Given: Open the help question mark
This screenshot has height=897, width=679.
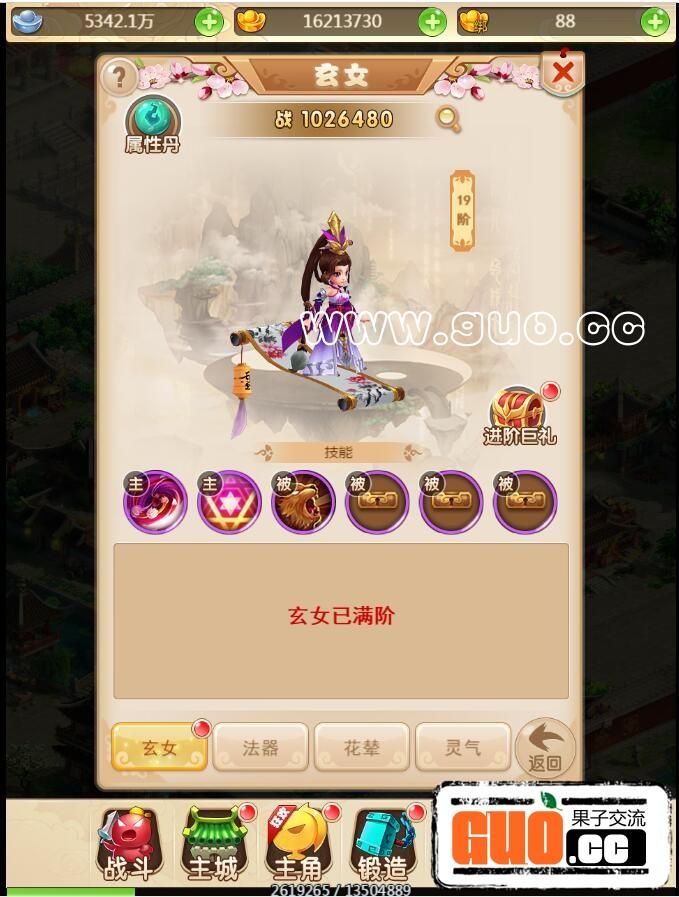Looking at the screenshot, I should coord(119,78).
